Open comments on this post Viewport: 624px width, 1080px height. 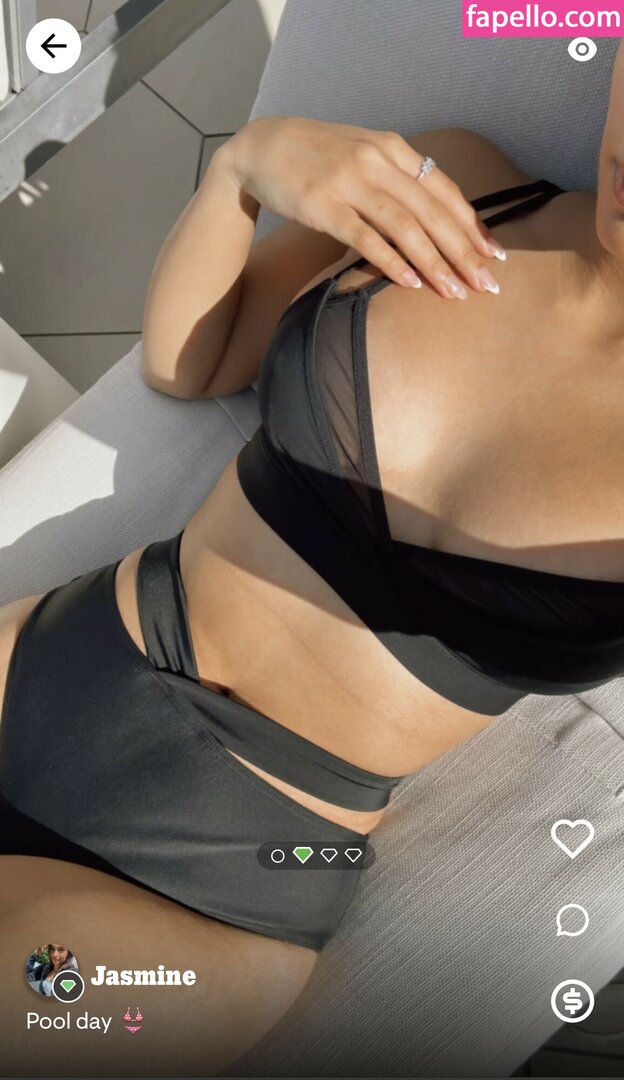click(x=572, y=920)
